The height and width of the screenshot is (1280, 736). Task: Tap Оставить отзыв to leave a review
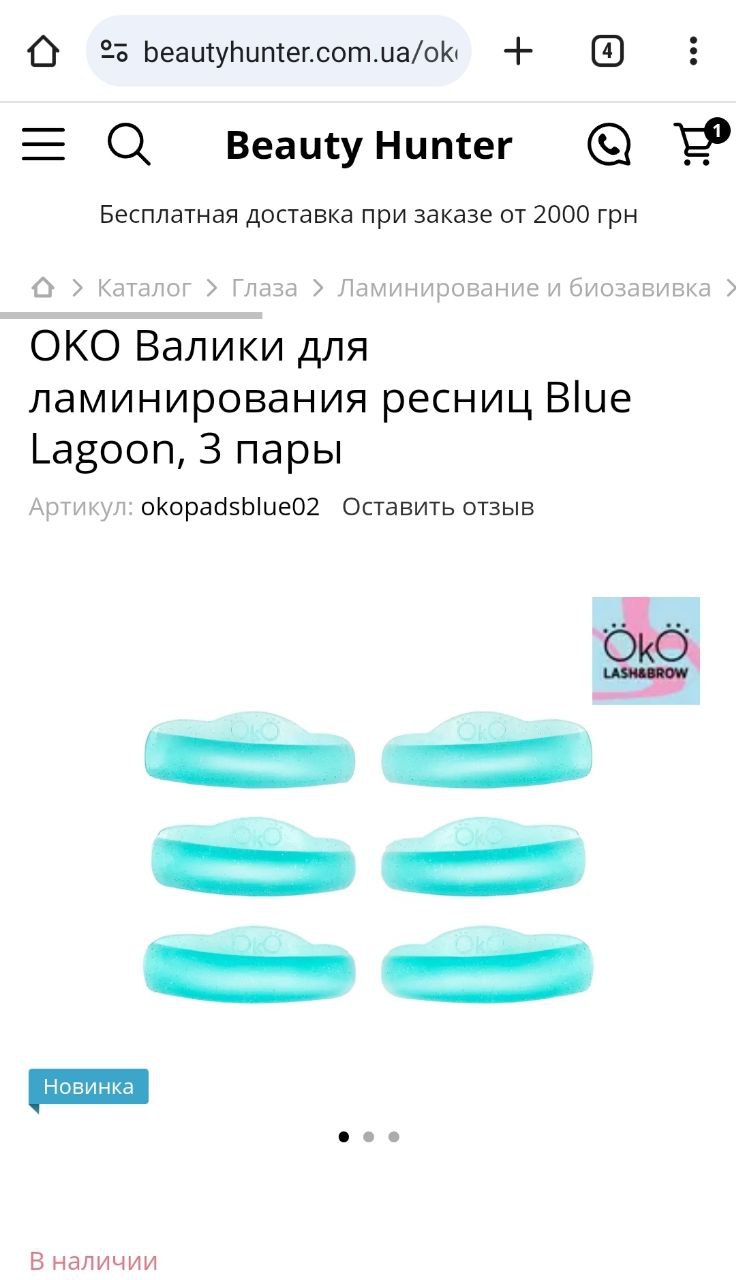pyautogui.click(x=438, y=507)
